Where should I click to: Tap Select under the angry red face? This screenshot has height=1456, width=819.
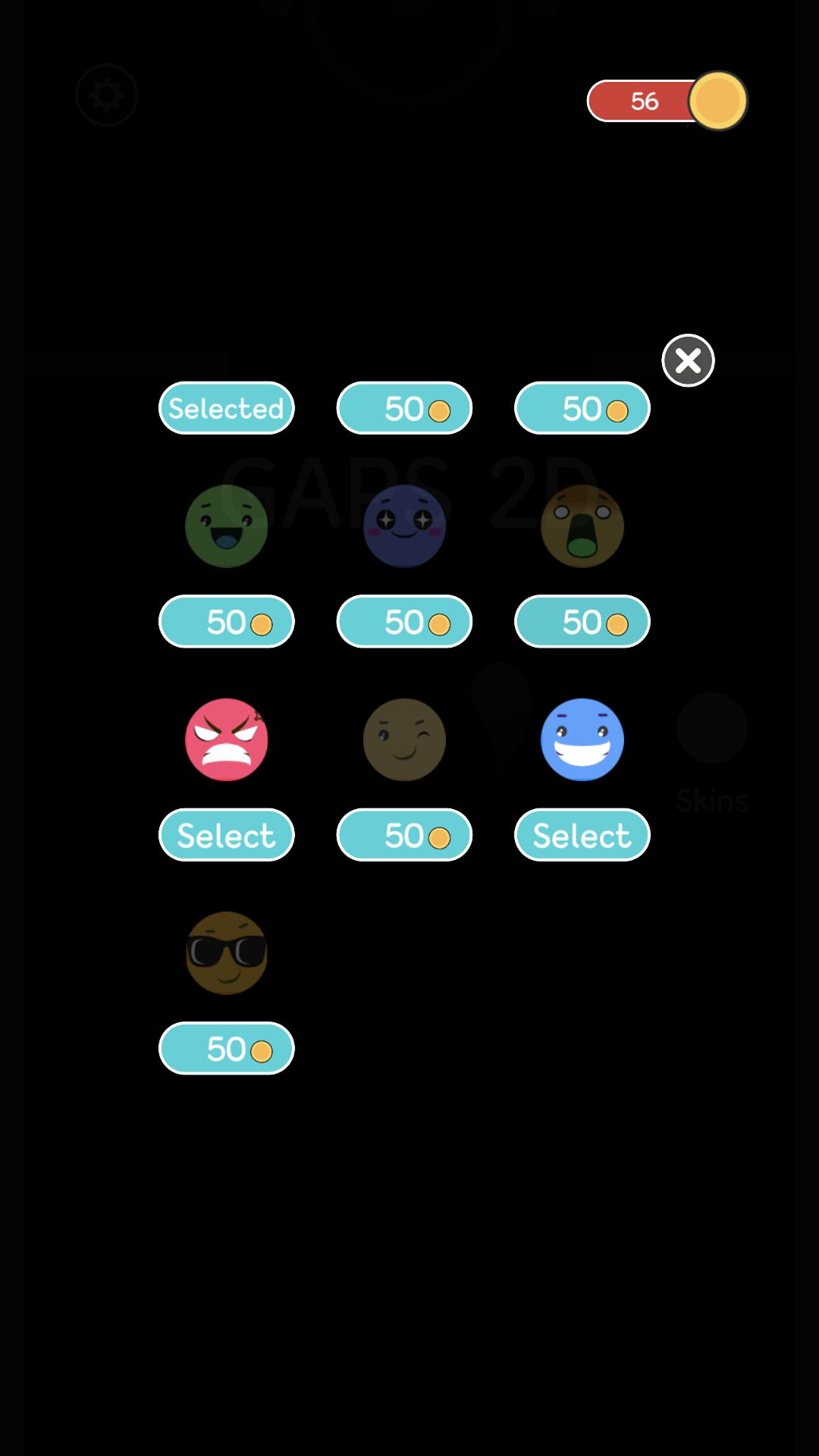point(226,835)
